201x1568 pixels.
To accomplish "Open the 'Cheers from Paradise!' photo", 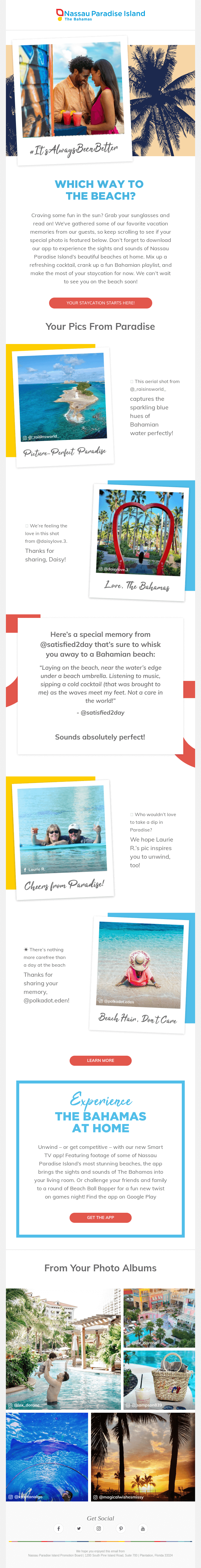I will [62, 829].
